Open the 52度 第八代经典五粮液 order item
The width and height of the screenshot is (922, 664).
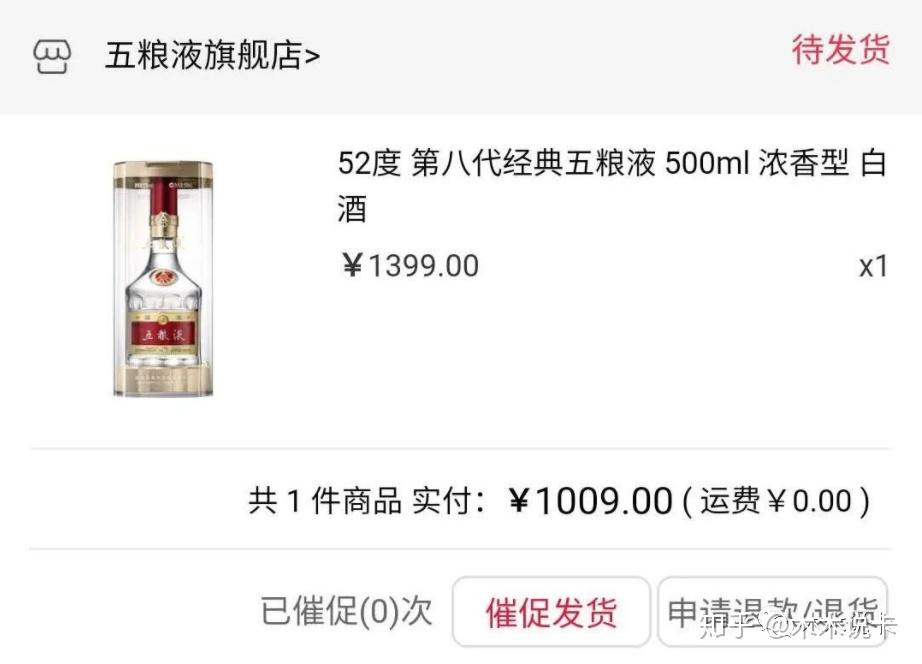(x=611, y=185)
